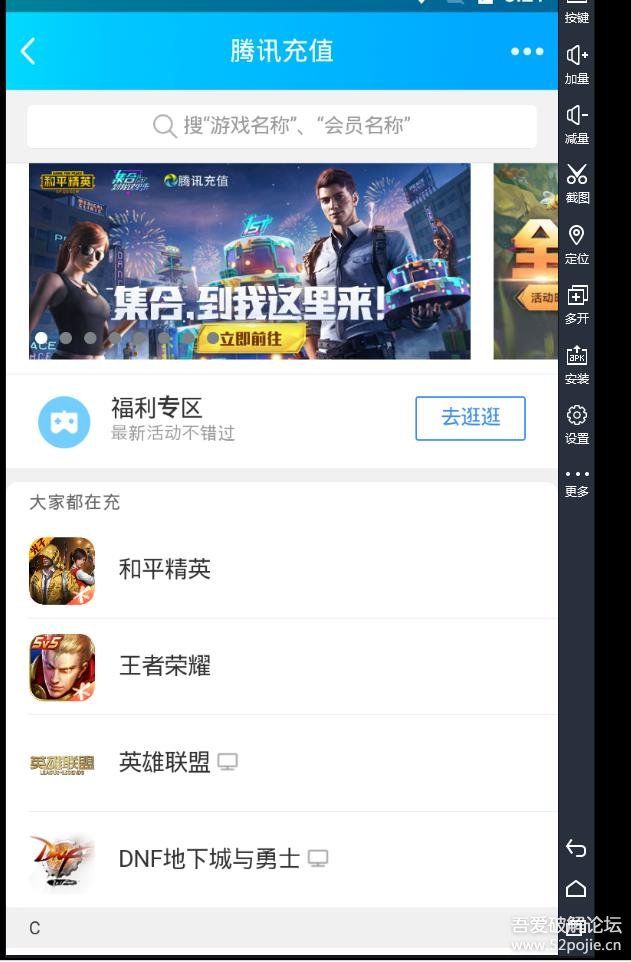Viewport: 631px width, 962px height.
Task: Tap the emulator home button
Action: [576, 889]
